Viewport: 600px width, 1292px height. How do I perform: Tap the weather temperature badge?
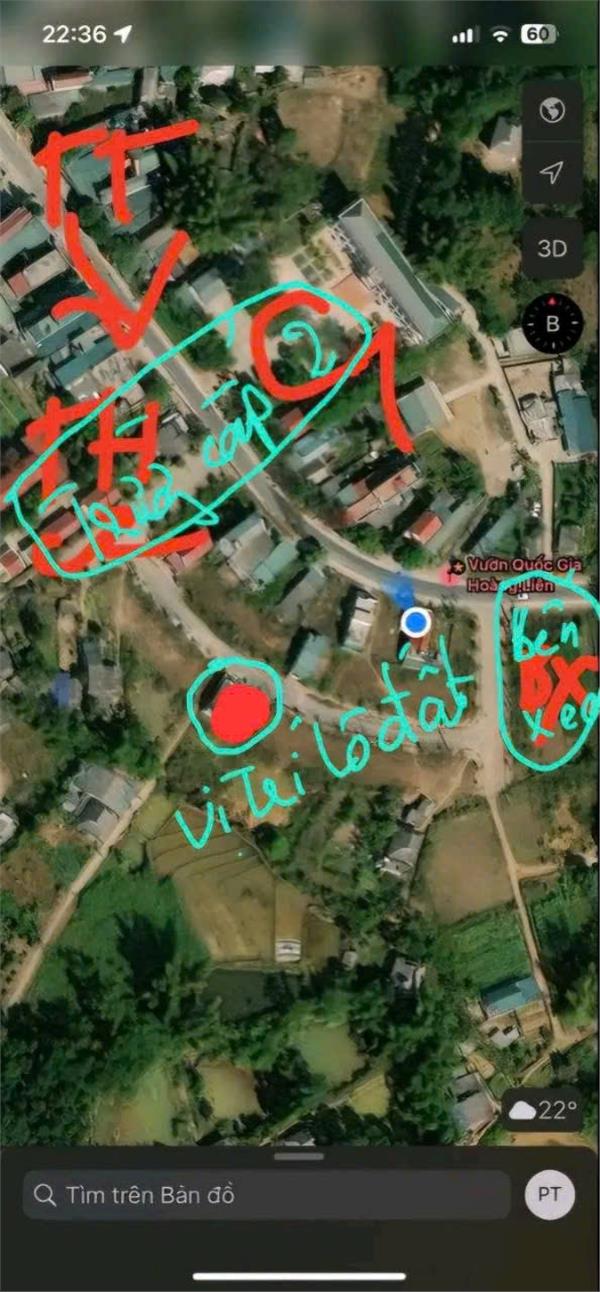tap(543, 1109)
